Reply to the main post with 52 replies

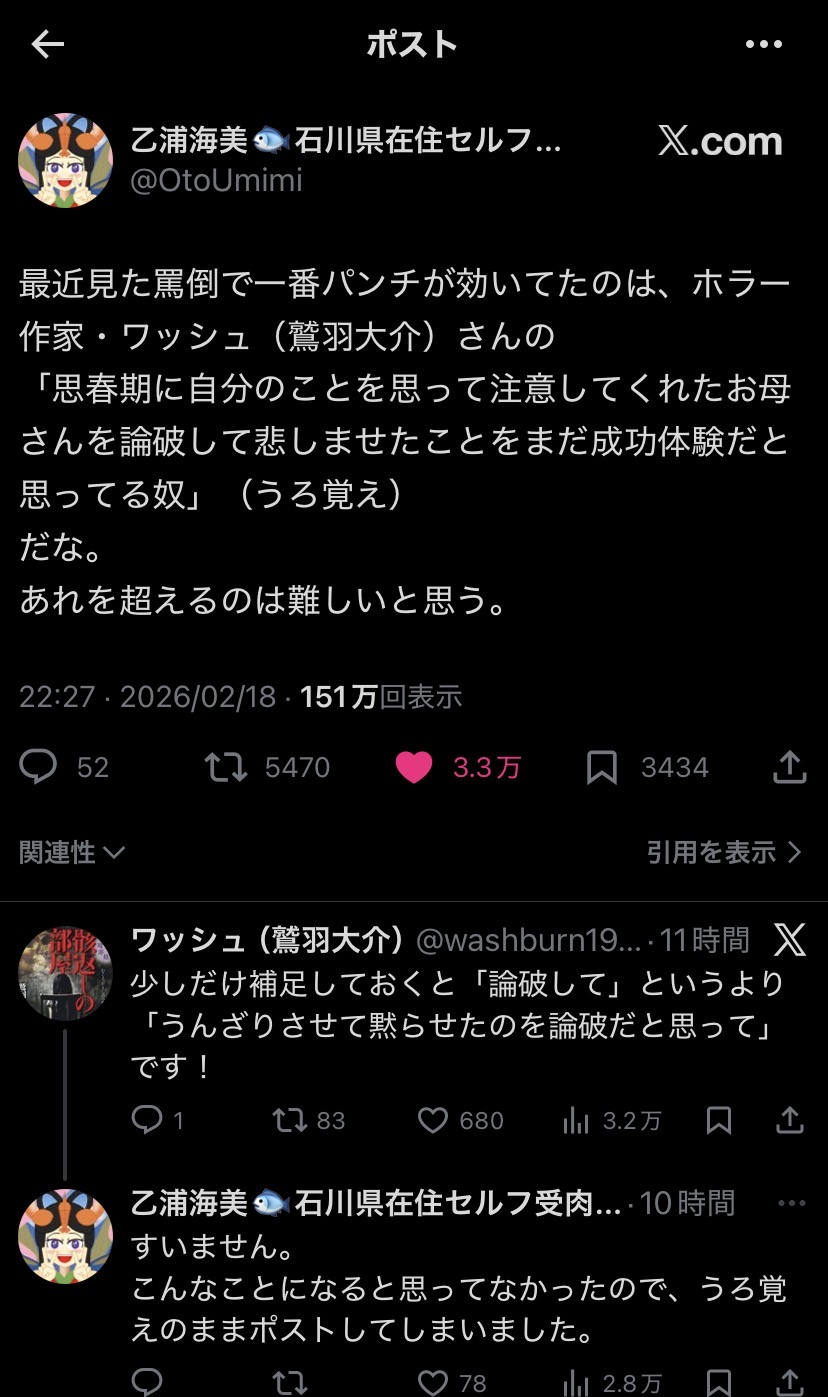pyautogui.click(x=39, y=767)
